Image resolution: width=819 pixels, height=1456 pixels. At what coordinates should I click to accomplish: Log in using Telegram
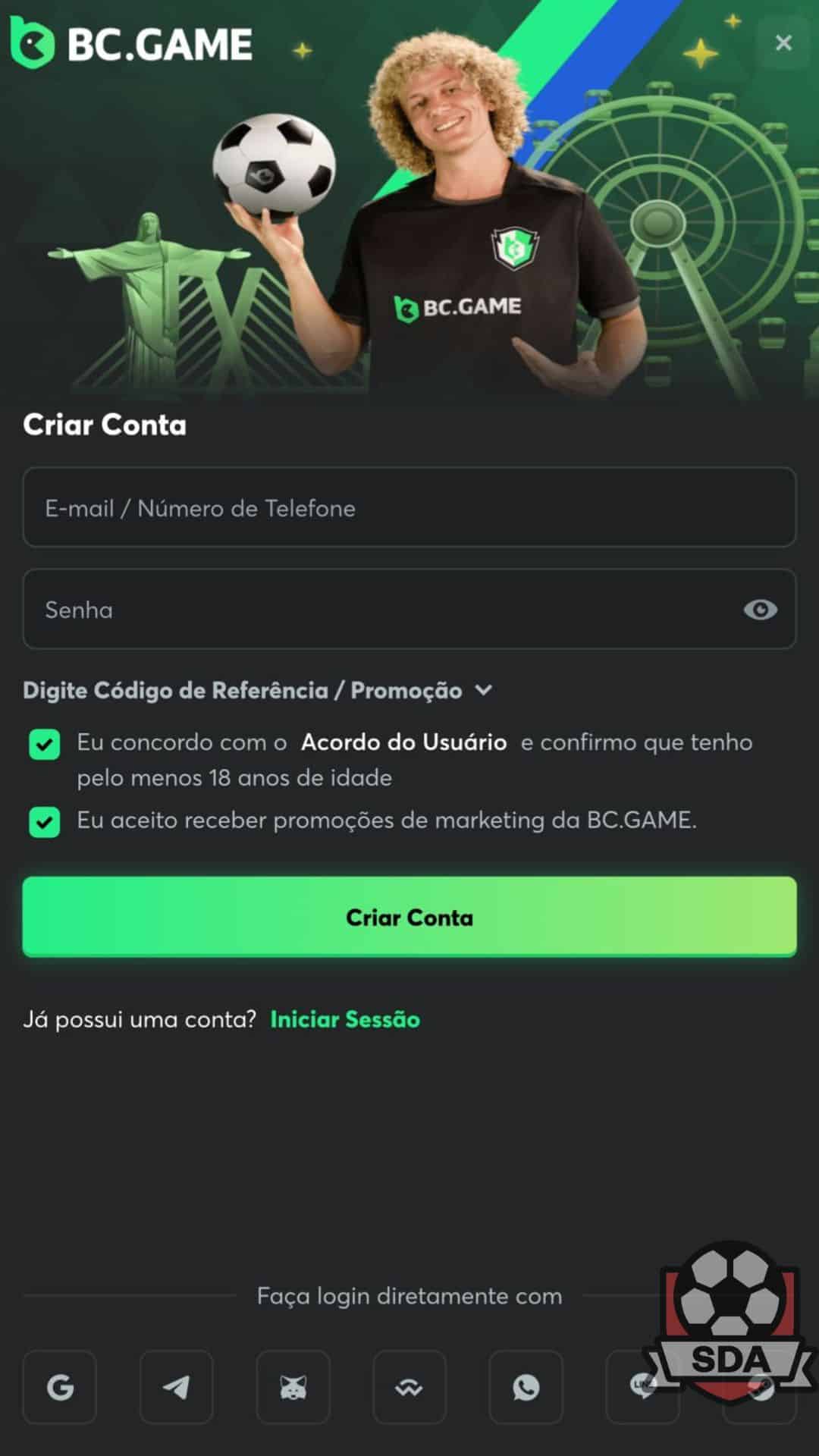click(177, 1387)
